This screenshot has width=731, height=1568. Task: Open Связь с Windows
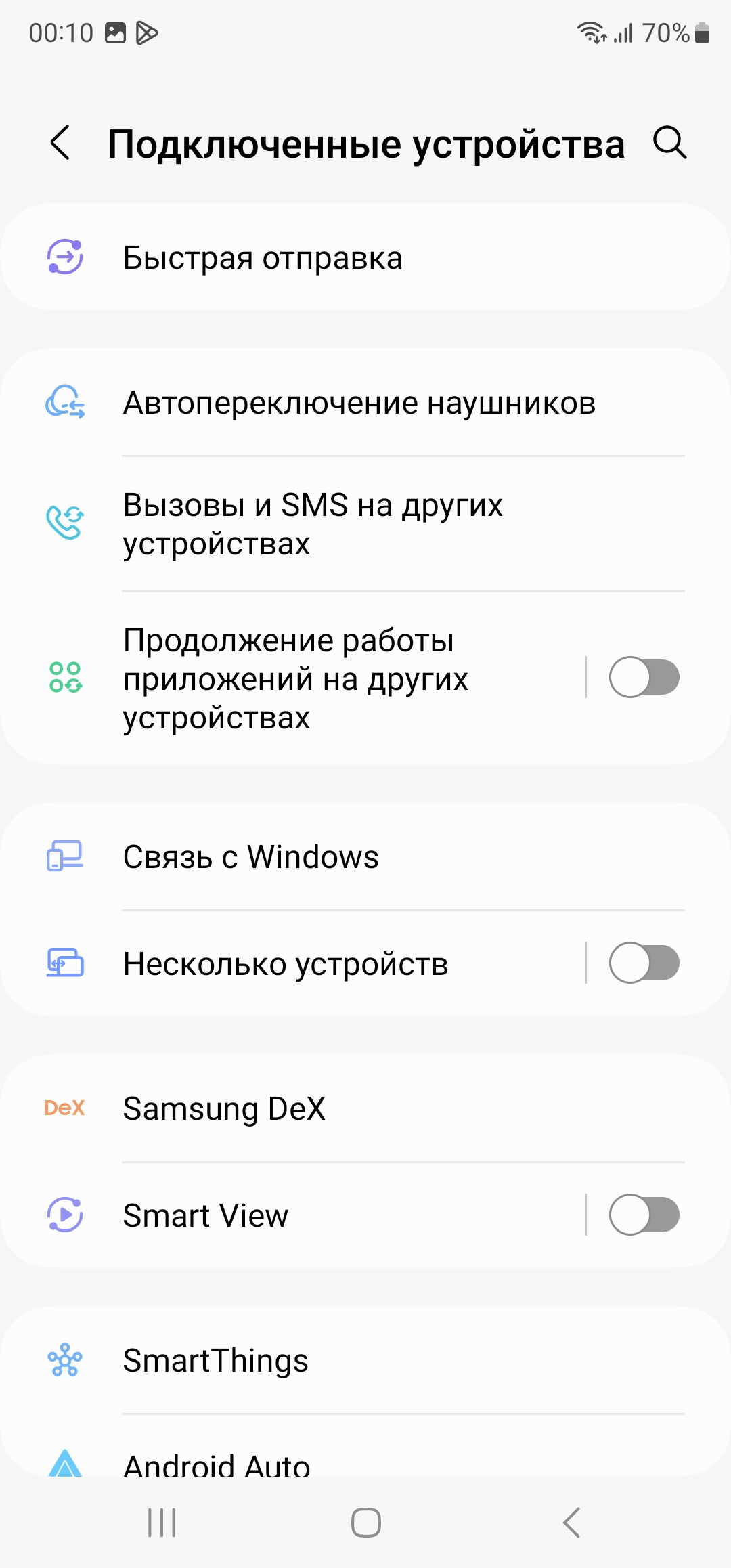click(x=365, y=857)
